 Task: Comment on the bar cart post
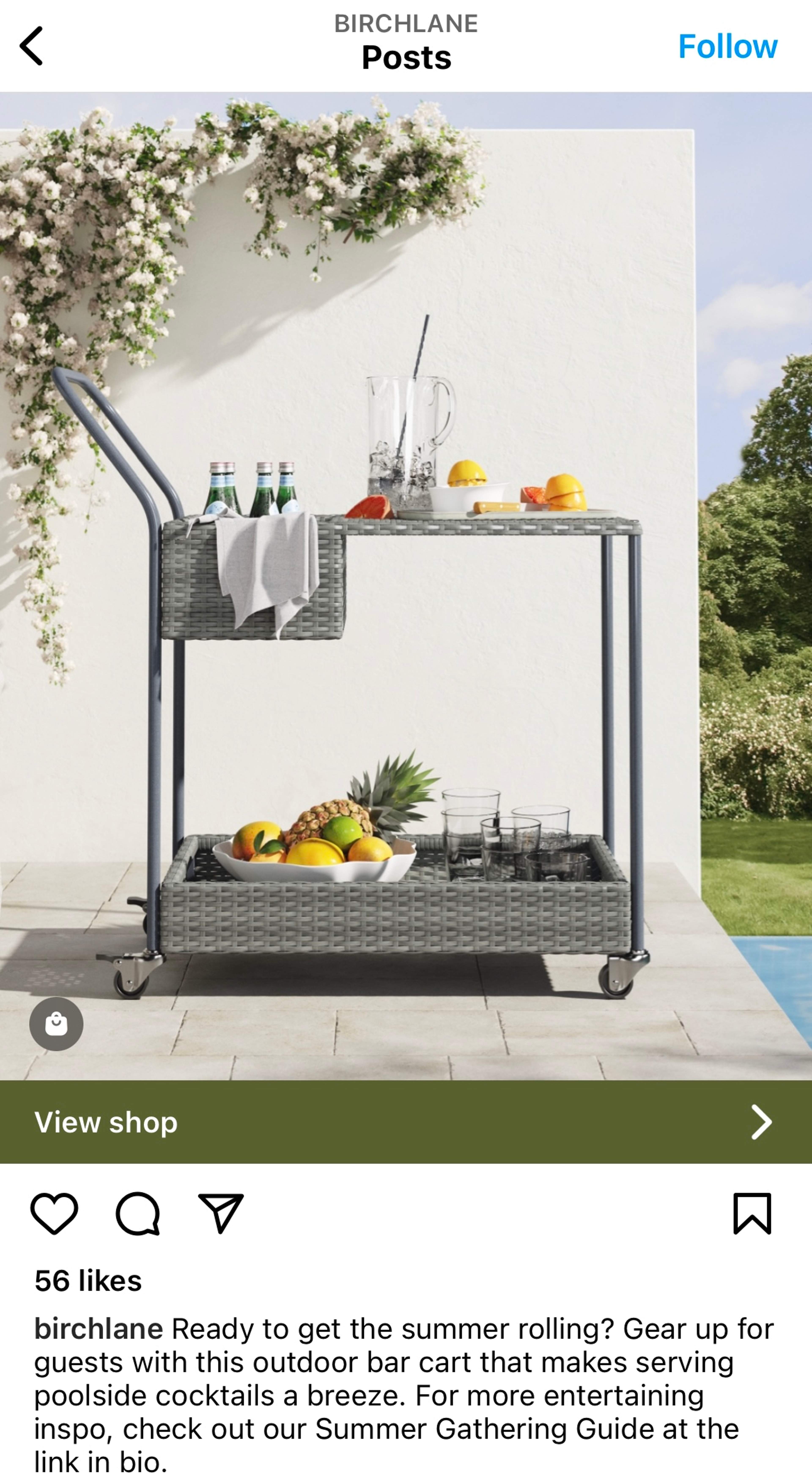[138, 1214]
